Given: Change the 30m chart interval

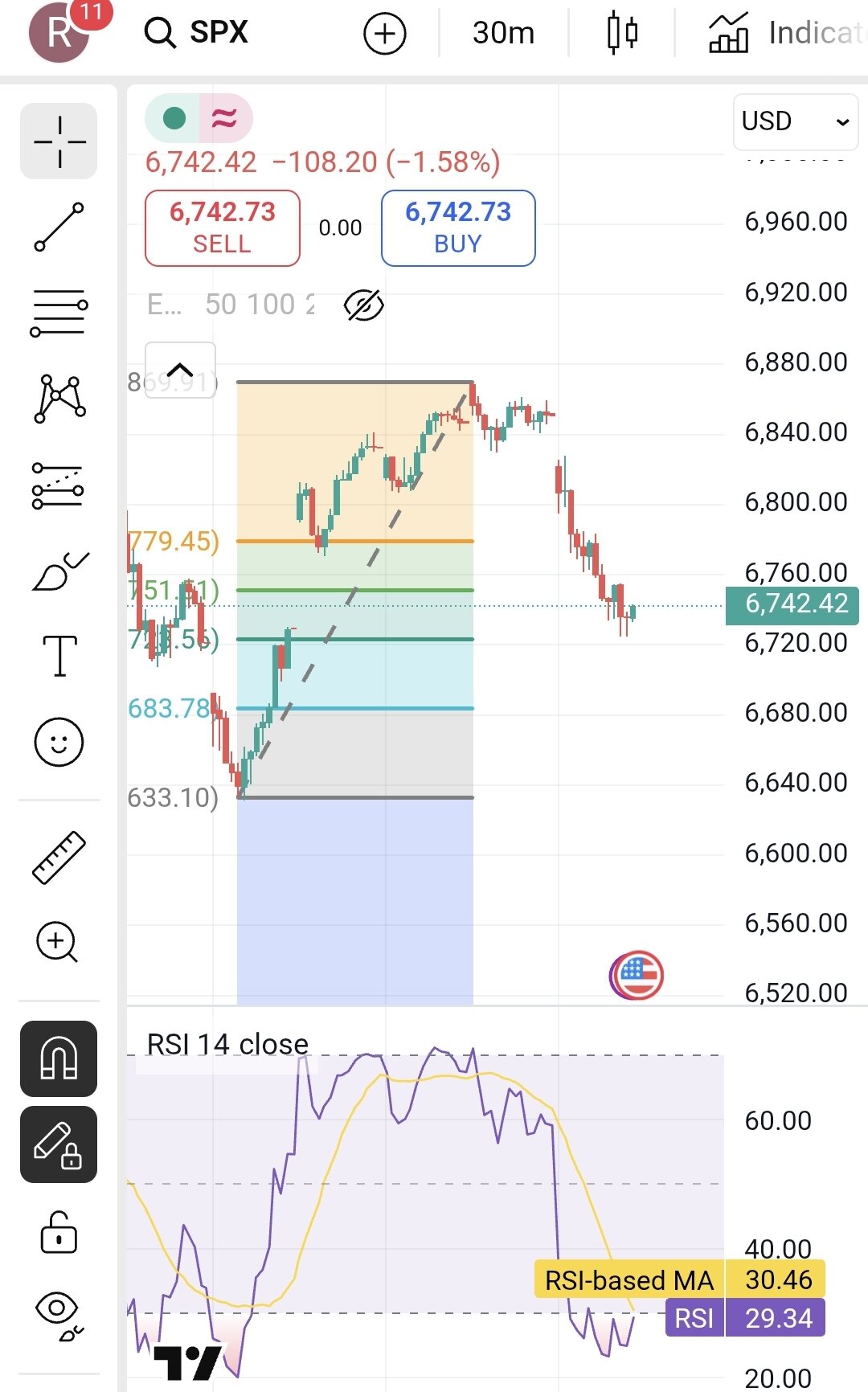Looking at the screenshot, I should [x=503, y=33].
